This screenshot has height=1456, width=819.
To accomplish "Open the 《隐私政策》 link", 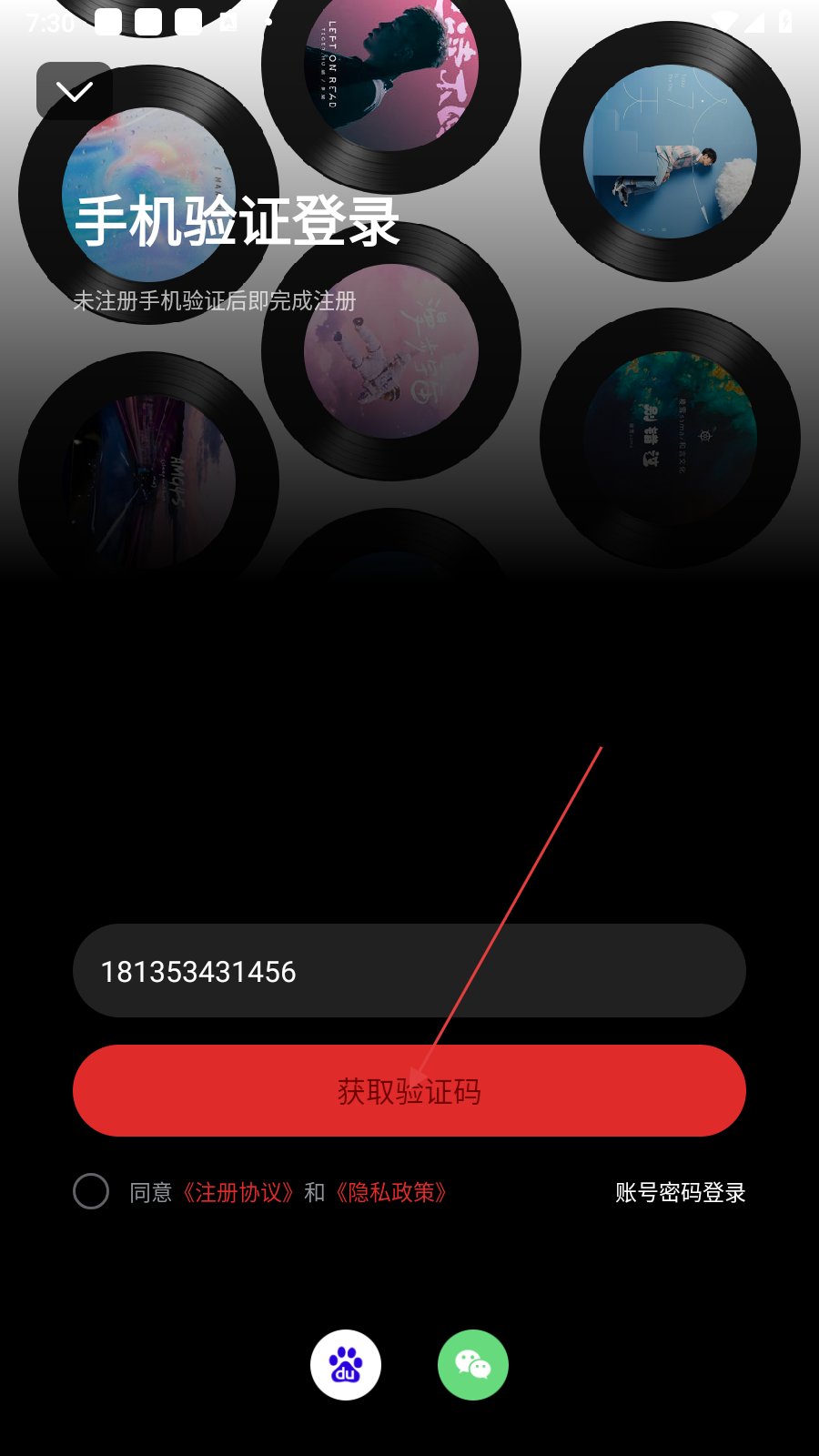I will tap(391, 1192).
